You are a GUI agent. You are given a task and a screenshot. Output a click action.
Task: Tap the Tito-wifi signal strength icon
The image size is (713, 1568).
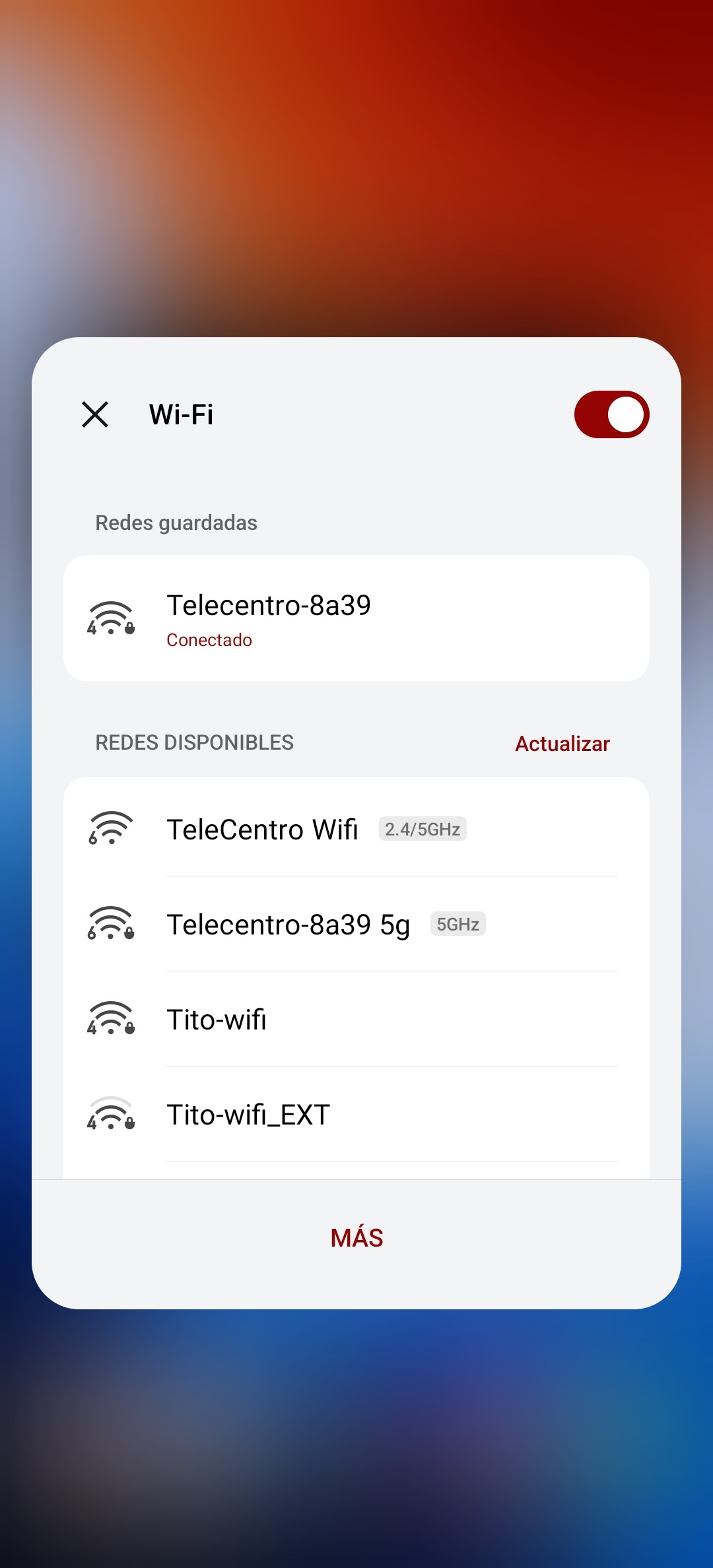(x=111, y=1020)
